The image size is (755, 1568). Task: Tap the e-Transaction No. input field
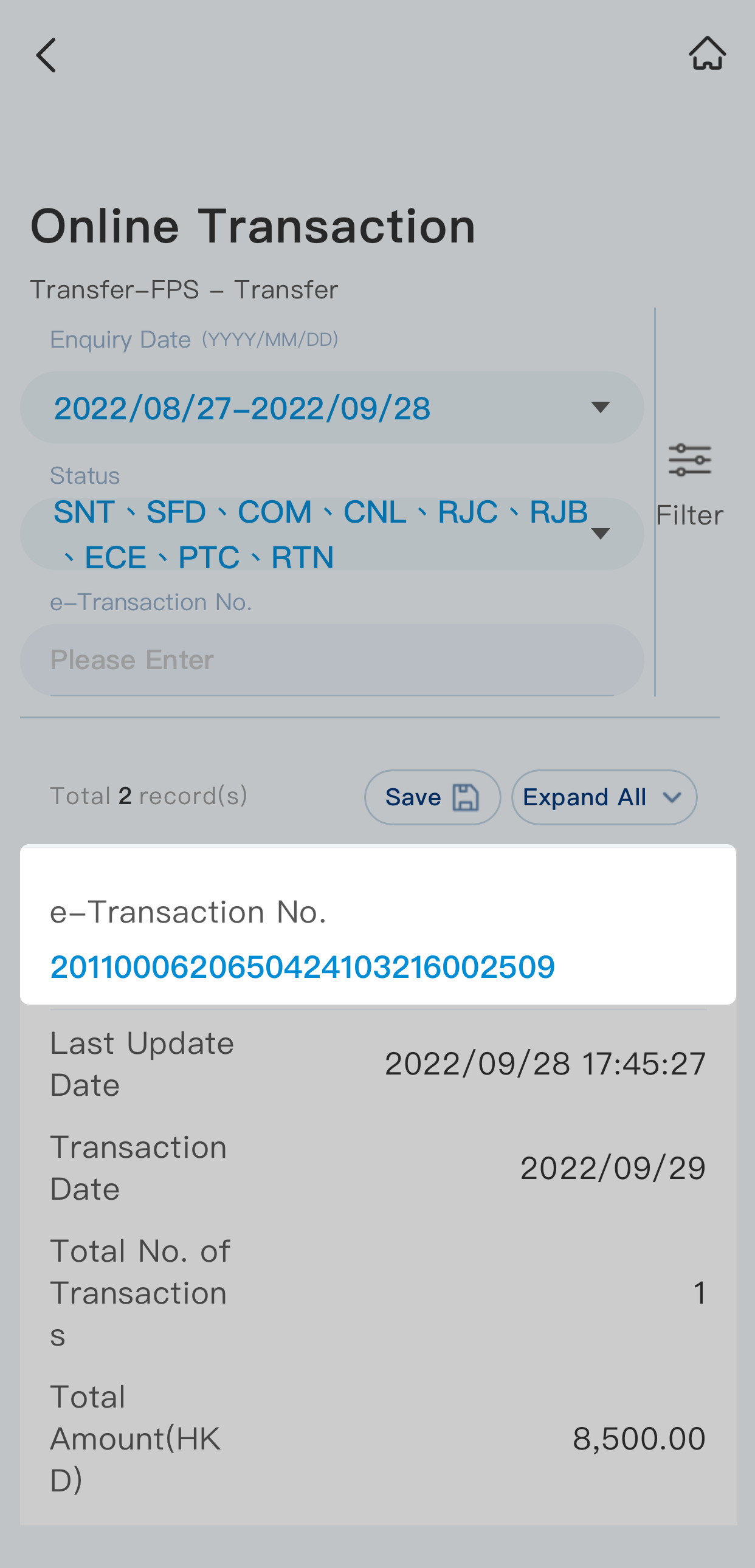(x=332, y=660)
